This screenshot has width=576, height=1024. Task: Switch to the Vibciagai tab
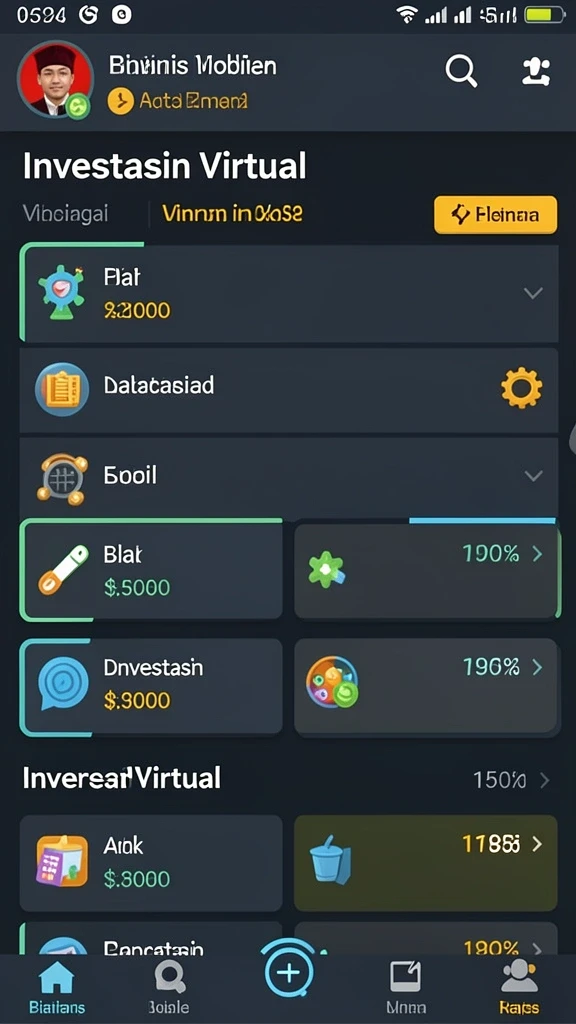(65, 214)
